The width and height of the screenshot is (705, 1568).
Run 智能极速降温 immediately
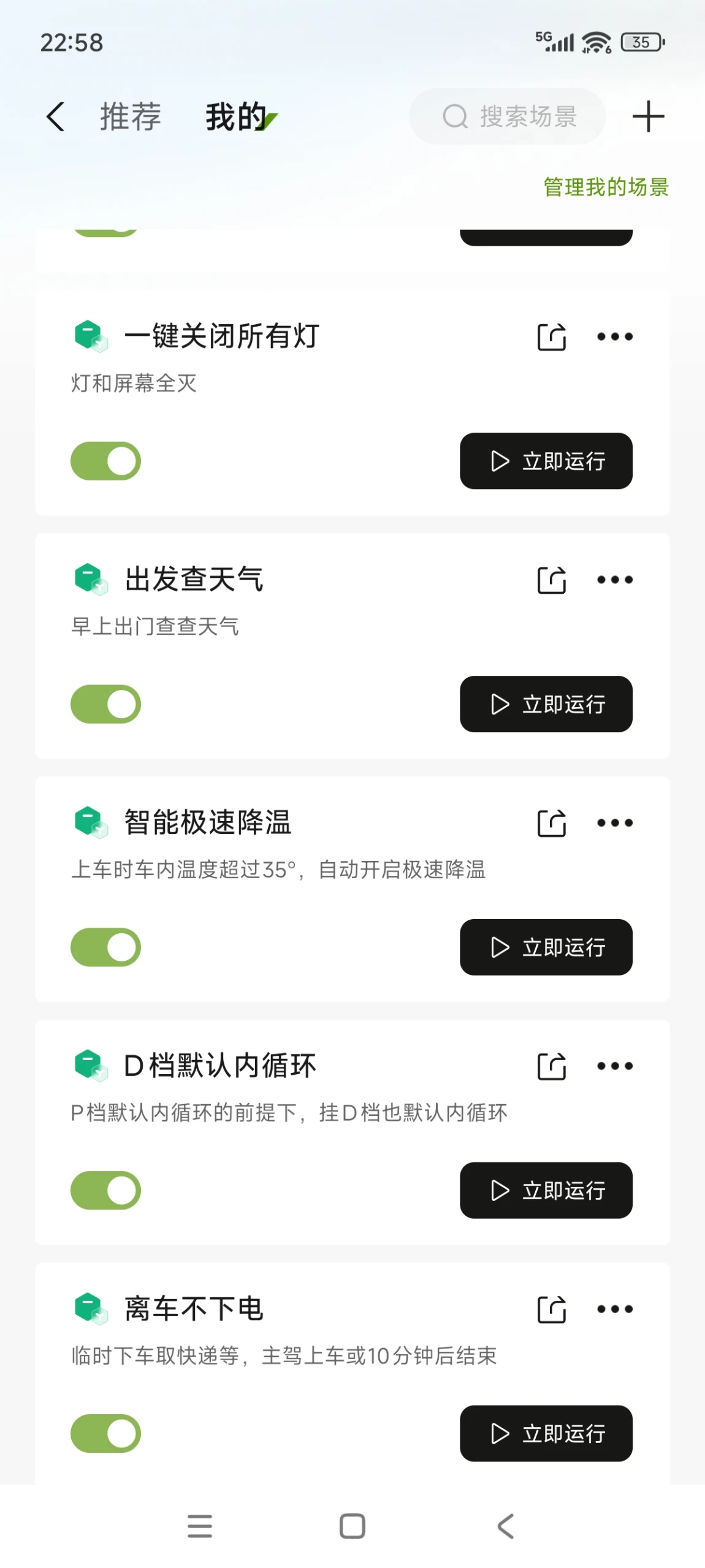(546, 948)
